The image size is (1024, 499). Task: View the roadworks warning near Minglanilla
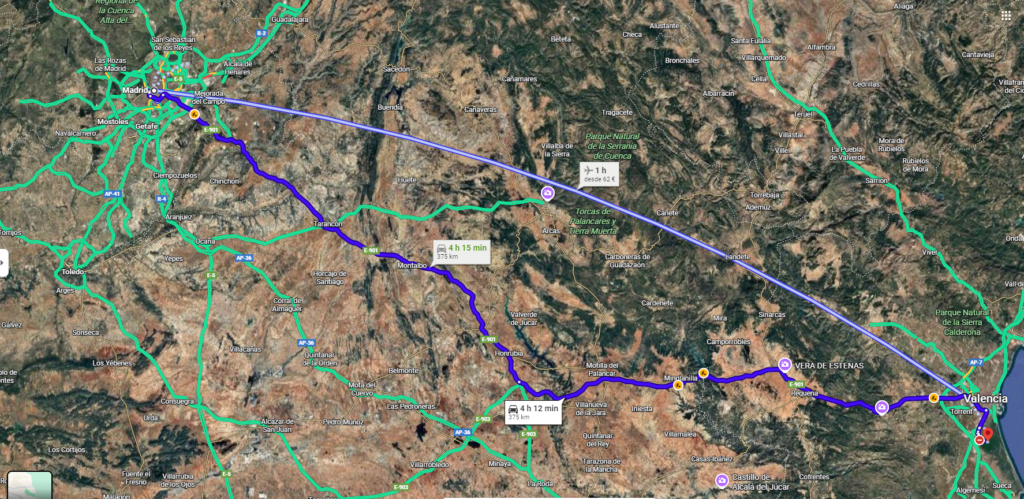click(679, 384)
